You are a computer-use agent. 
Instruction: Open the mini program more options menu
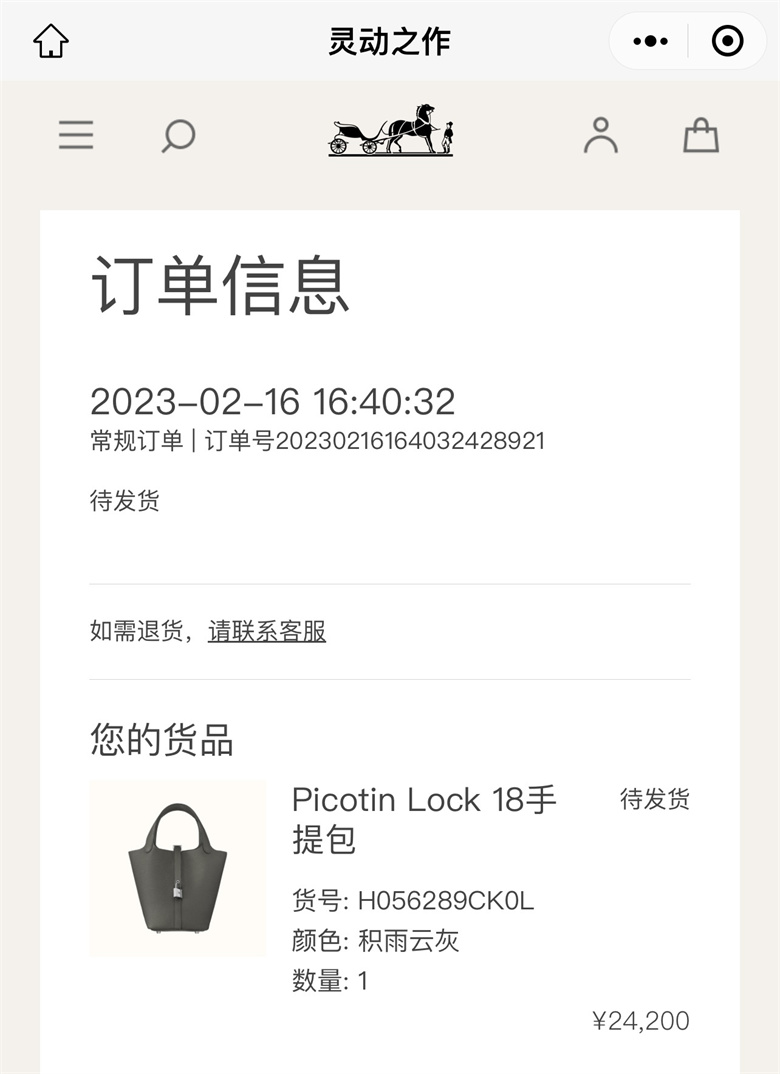pyautogui.click(x=650, y=41)
